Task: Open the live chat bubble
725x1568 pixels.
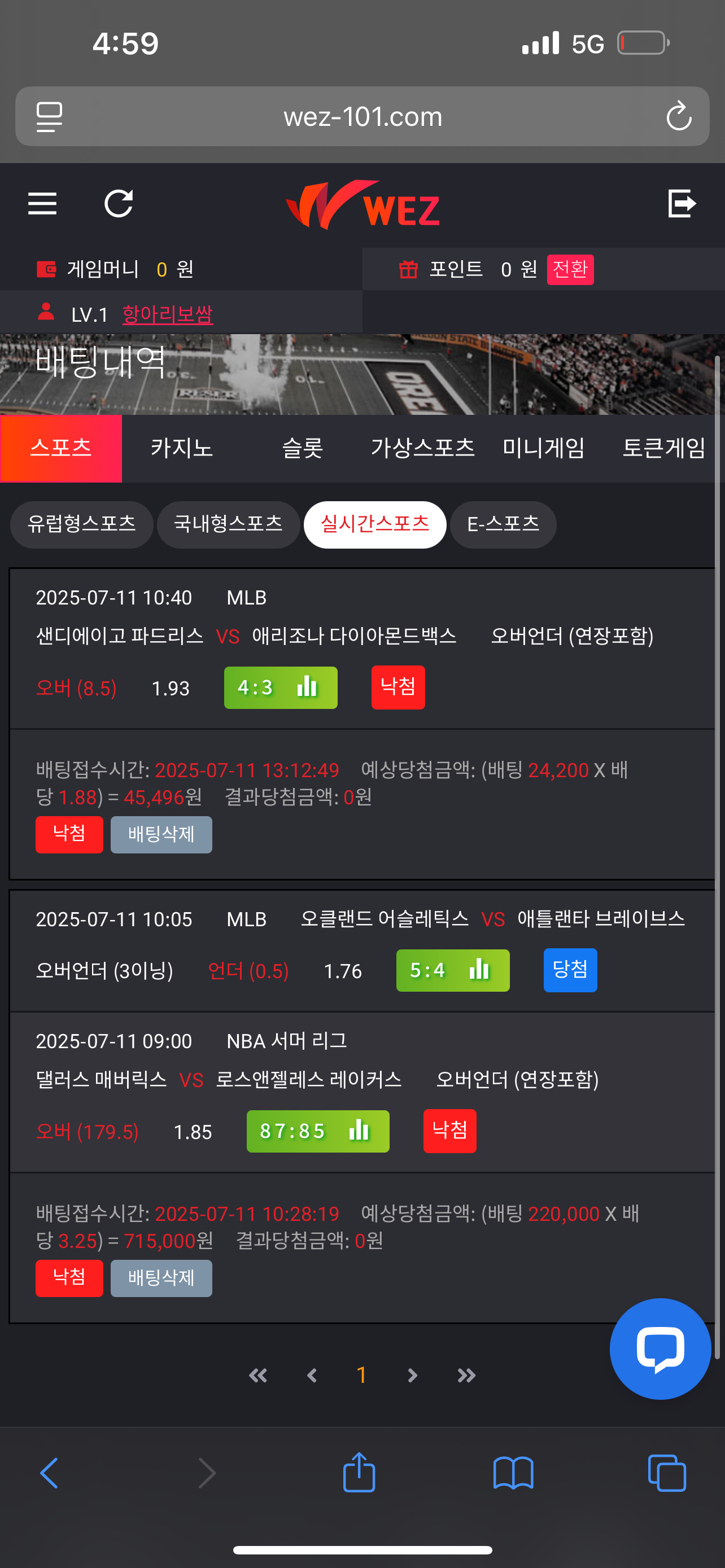Action: (660, 1348)
